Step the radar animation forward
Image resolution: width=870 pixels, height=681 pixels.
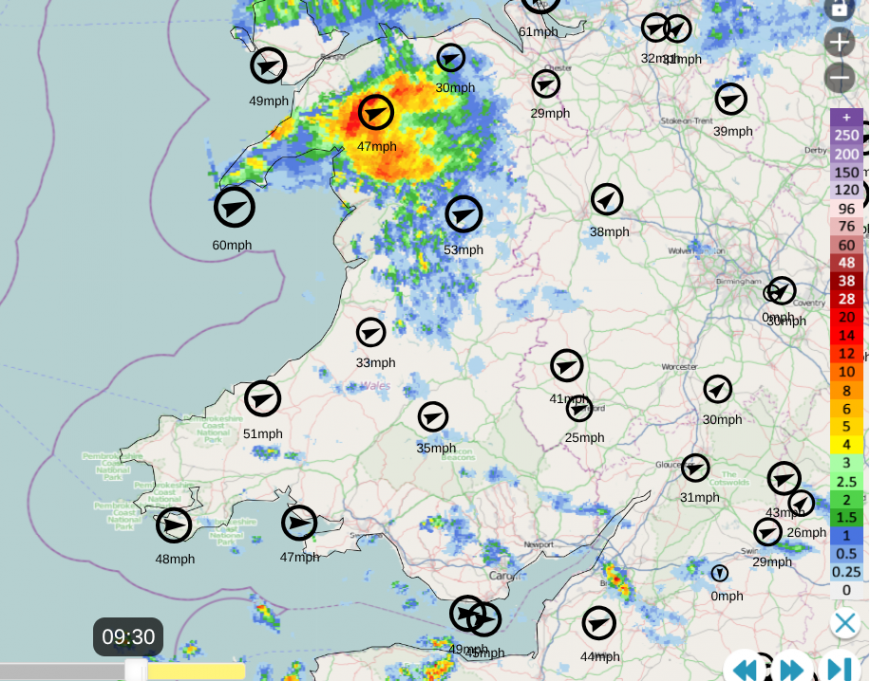[792, 668]
